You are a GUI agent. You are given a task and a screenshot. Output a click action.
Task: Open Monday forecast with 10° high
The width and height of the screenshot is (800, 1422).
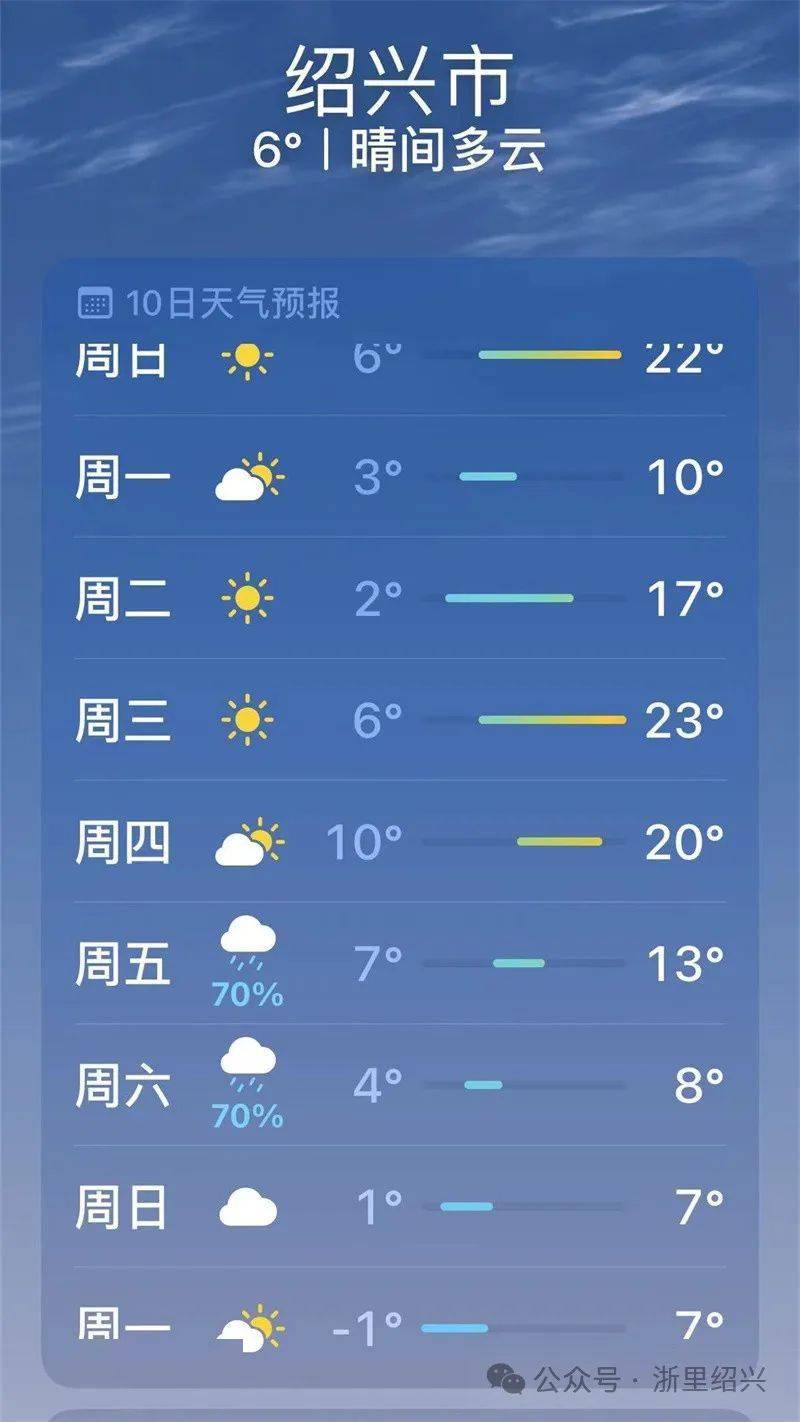click(x=400, y=478)
